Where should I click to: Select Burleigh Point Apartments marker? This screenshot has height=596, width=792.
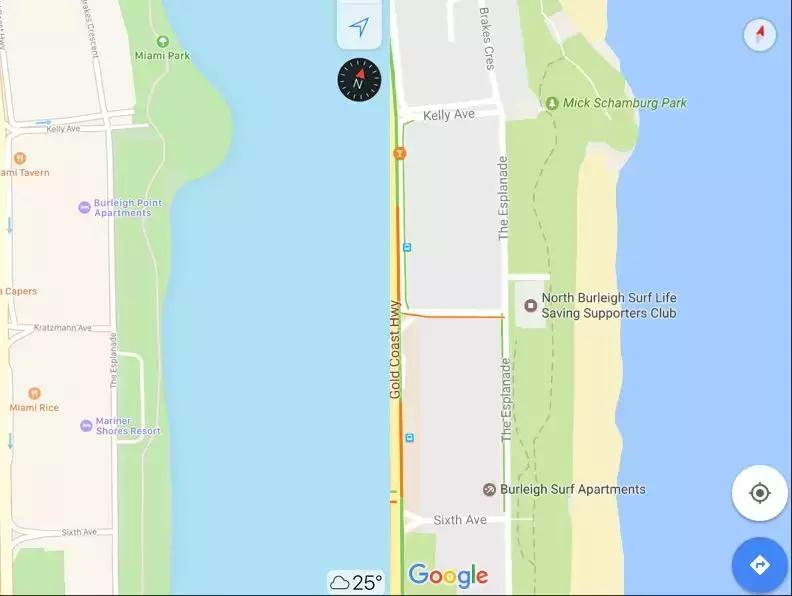tap(84, 208)
